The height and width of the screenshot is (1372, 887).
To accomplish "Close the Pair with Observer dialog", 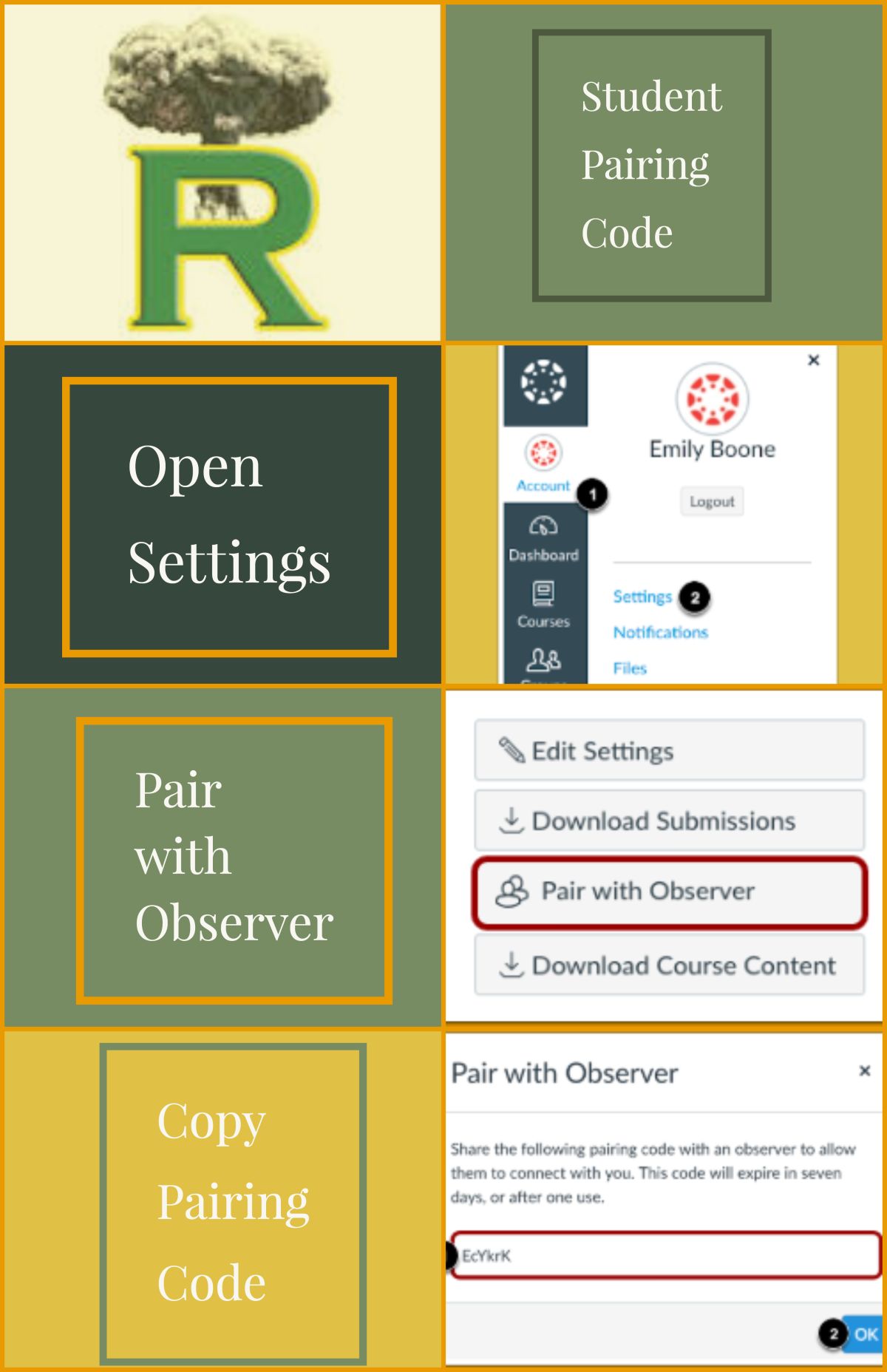I will 866,1072.
